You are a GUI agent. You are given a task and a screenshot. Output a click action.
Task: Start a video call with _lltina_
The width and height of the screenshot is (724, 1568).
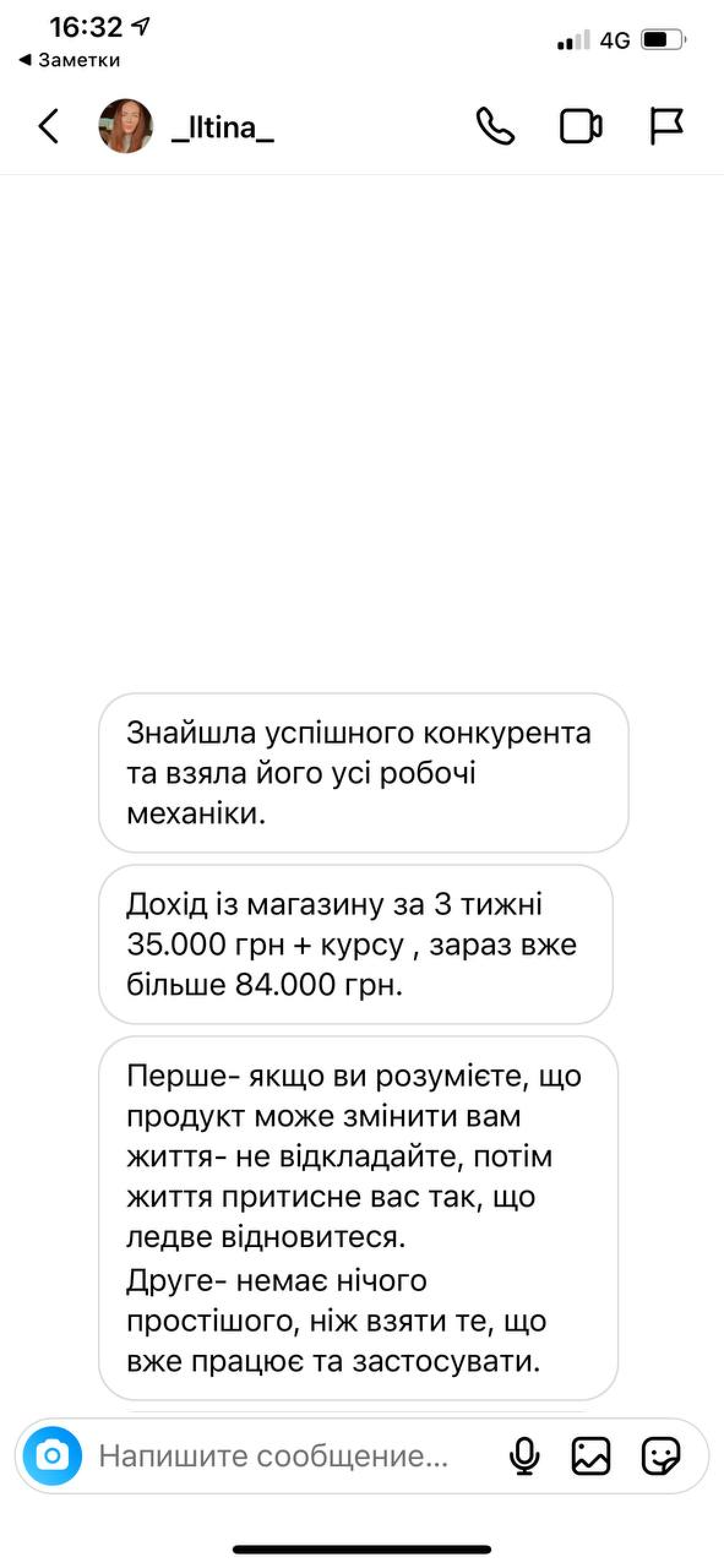pos(580,126)
